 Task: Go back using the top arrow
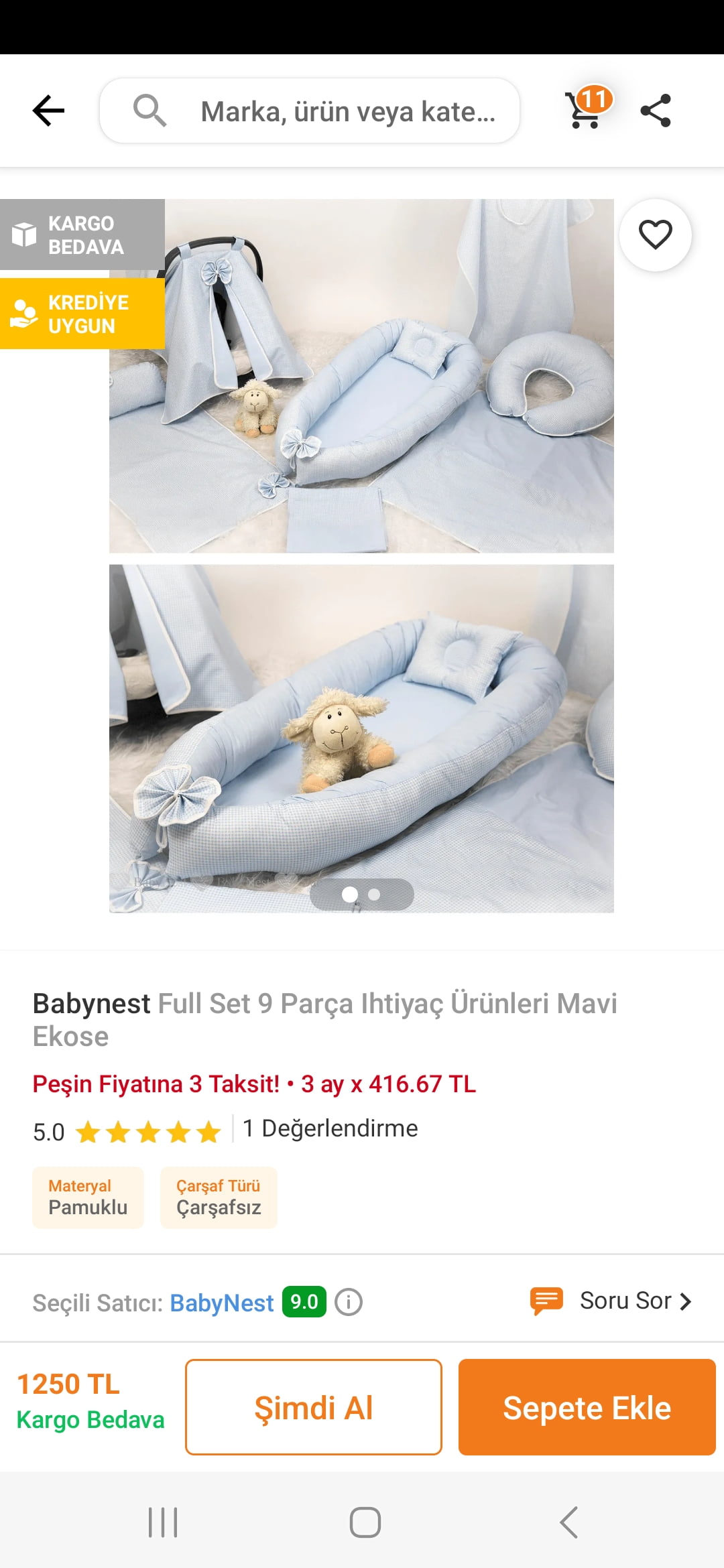coord(48,111)
